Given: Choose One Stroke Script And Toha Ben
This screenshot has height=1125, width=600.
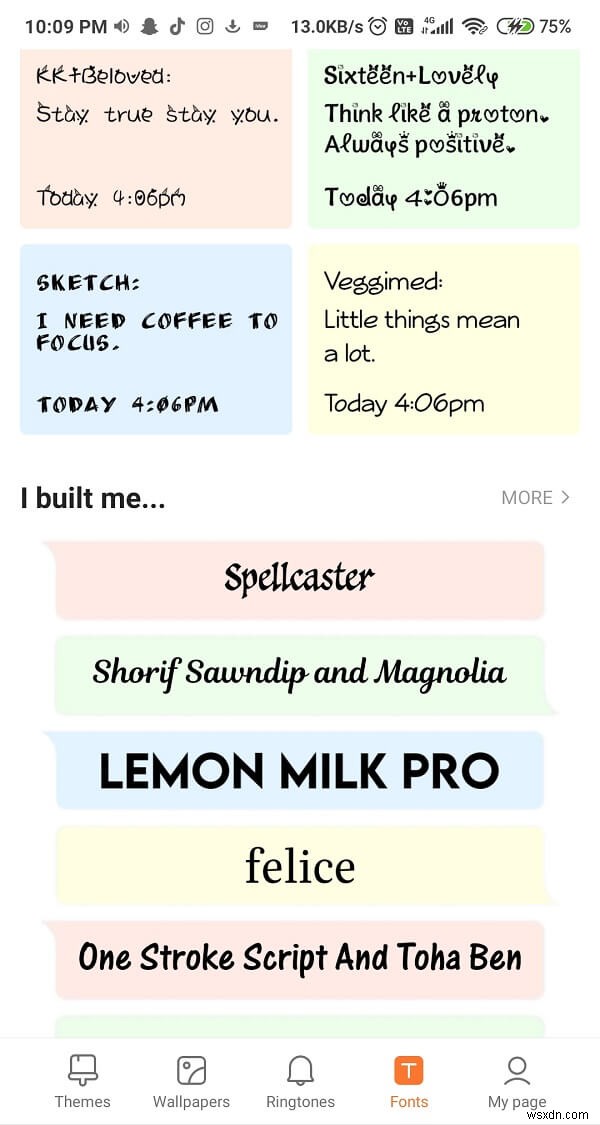Looking at the screenshot, I should pos(299,958).
